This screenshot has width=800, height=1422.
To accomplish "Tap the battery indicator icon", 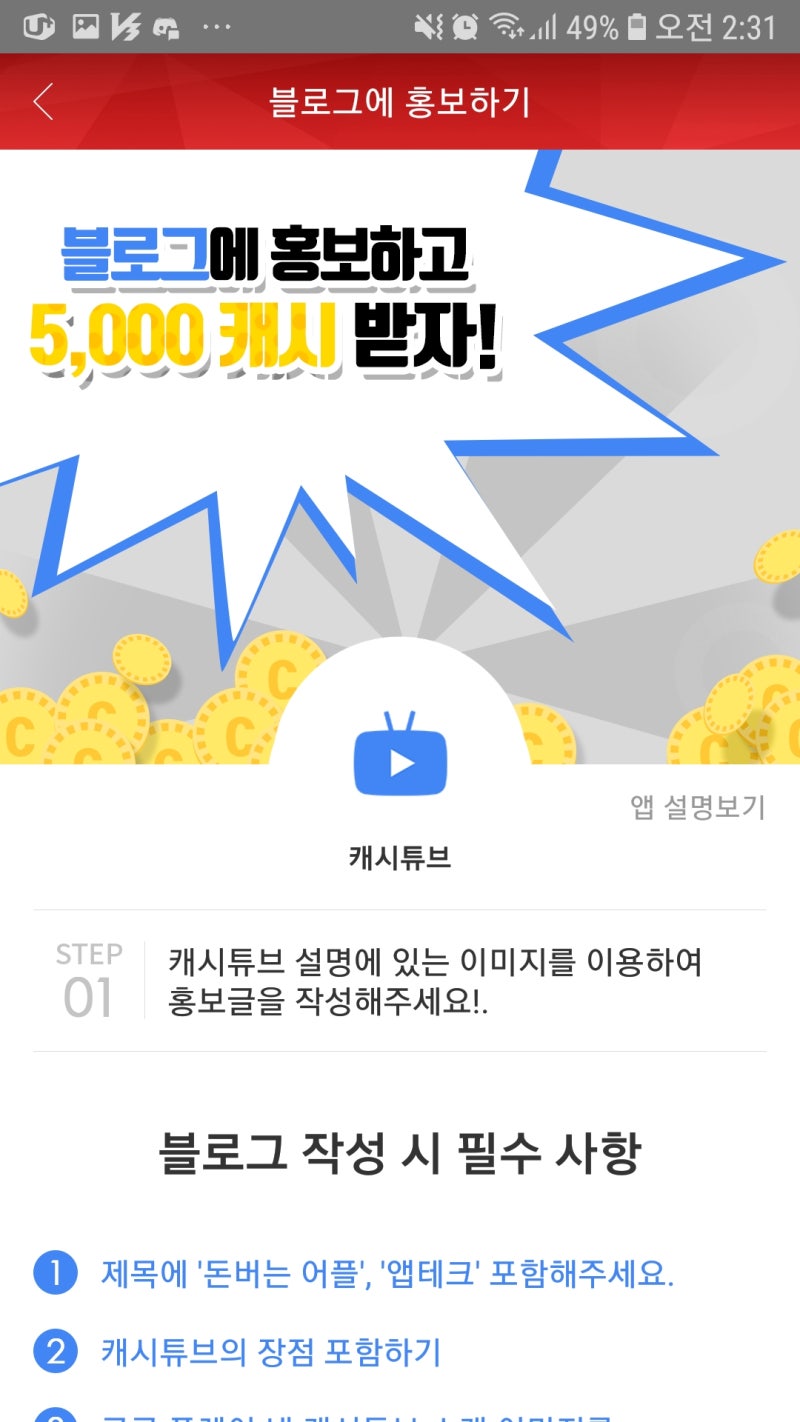I will pos(622,27).
